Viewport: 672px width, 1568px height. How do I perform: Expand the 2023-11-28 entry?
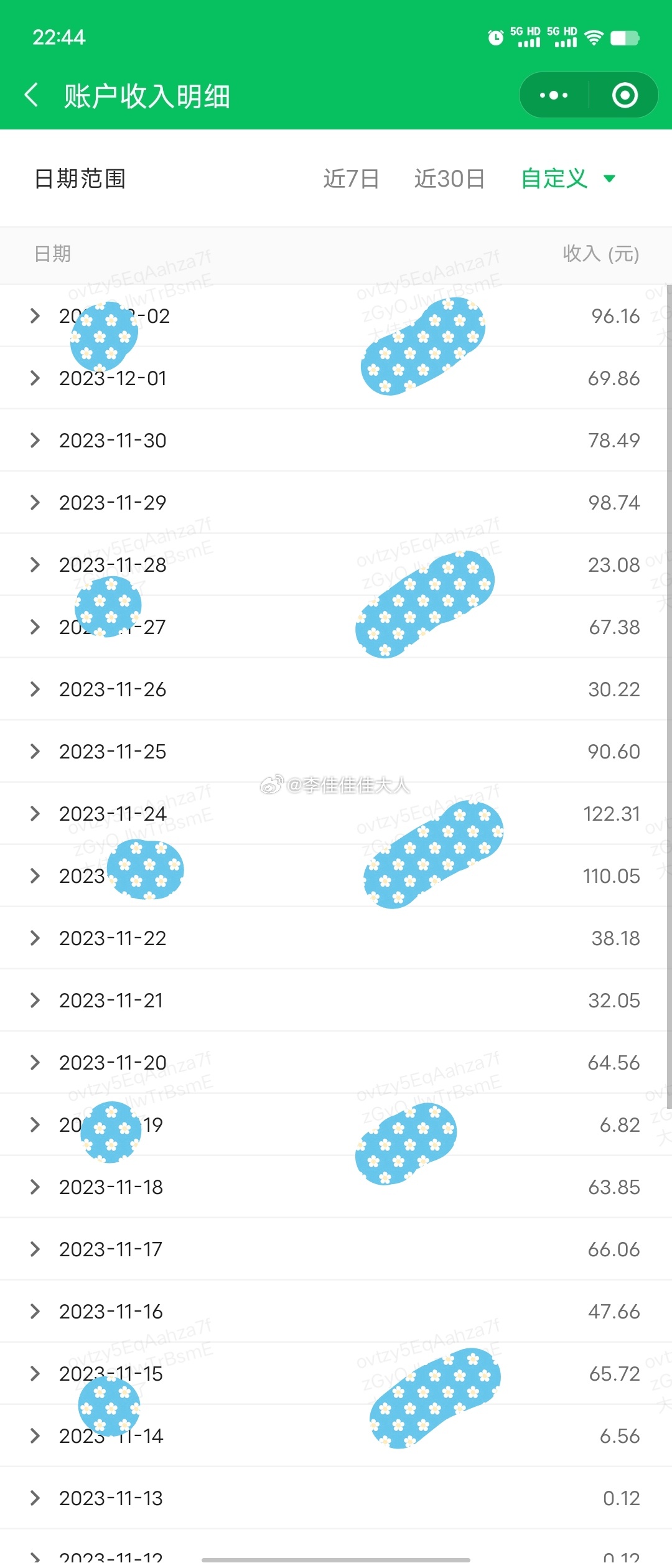[35, 565]
